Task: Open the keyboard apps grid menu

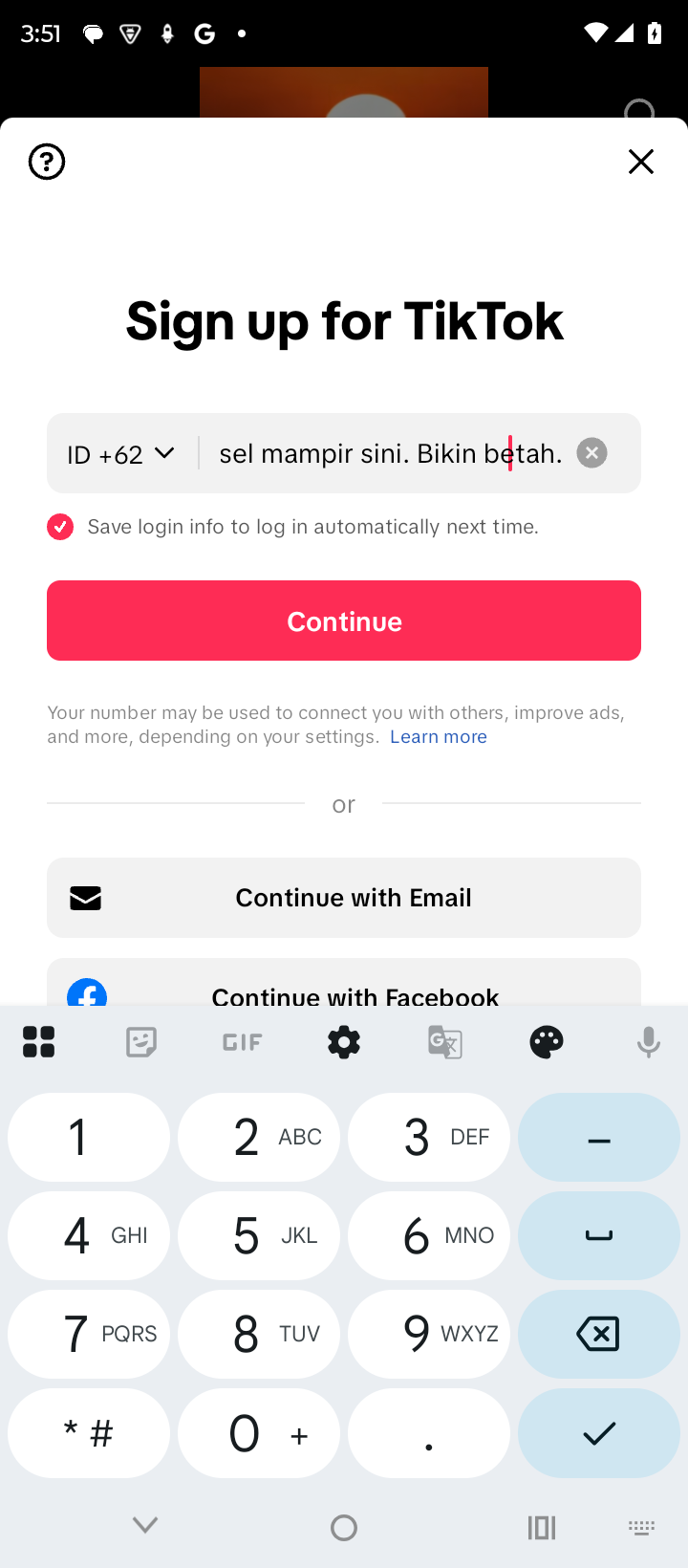Action: tap(39, 1041)
